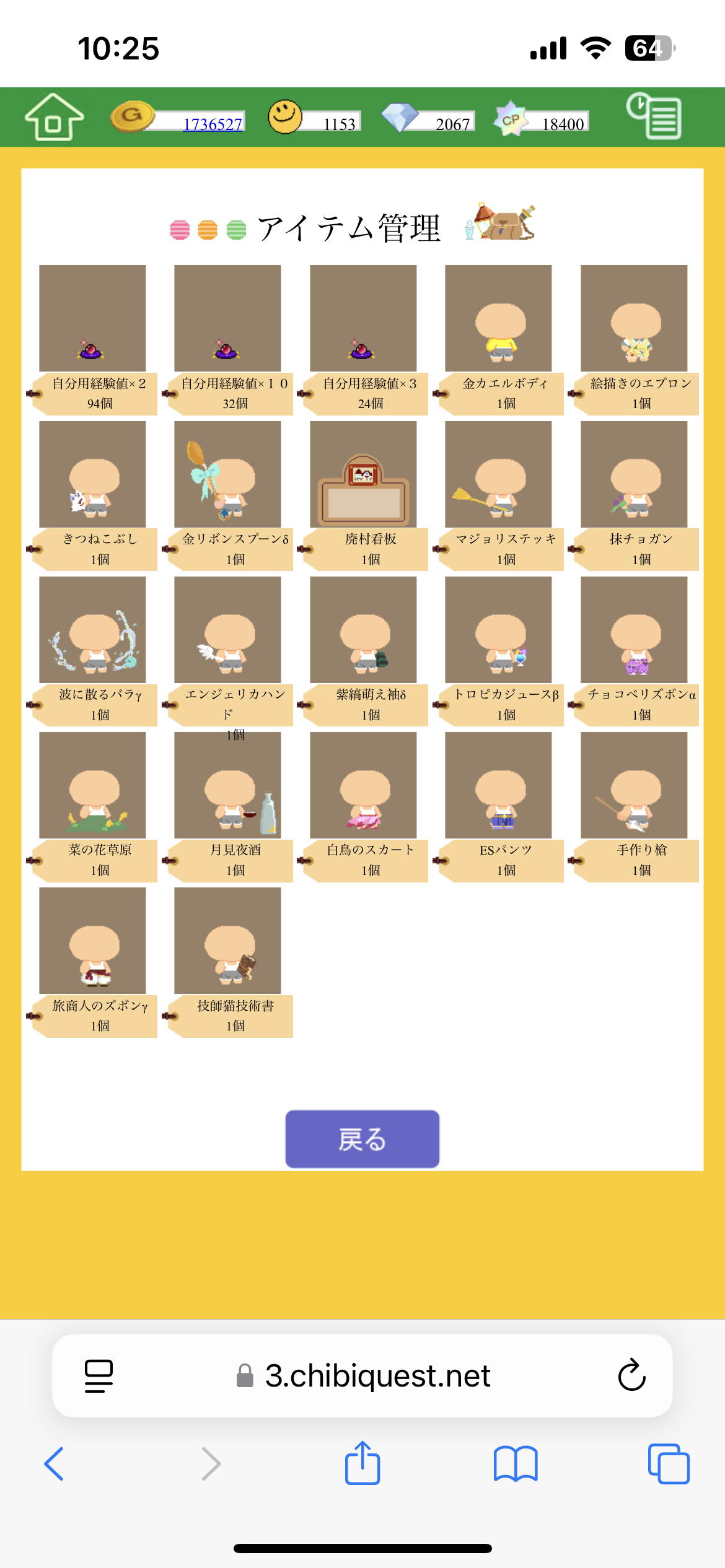Open 白鳥のスカート item
Screen dimensions: 725x1568
click(363, 785)
